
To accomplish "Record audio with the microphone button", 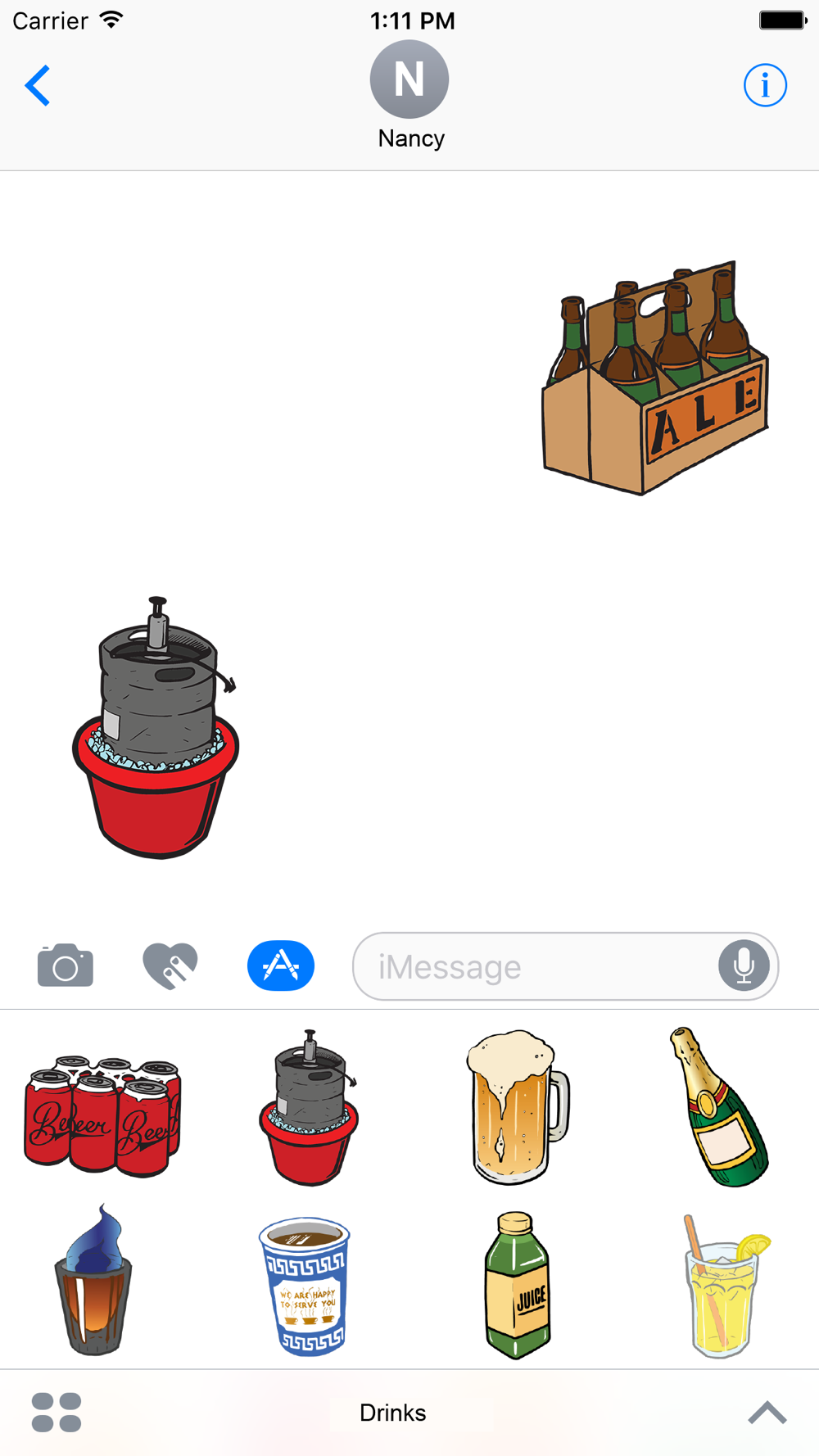I will tap(744, 965).
